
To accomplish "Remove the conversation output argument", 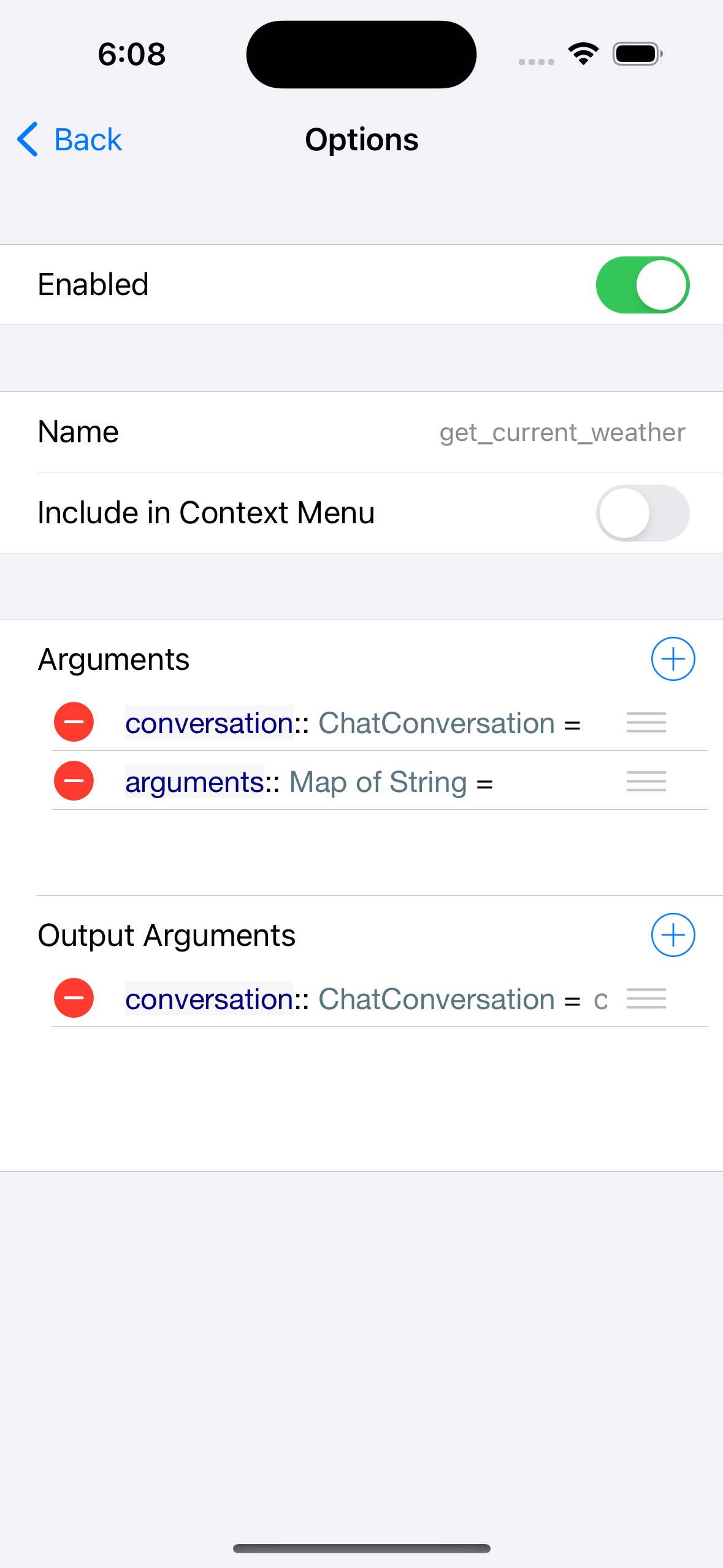I will click(x=74, y=998).
